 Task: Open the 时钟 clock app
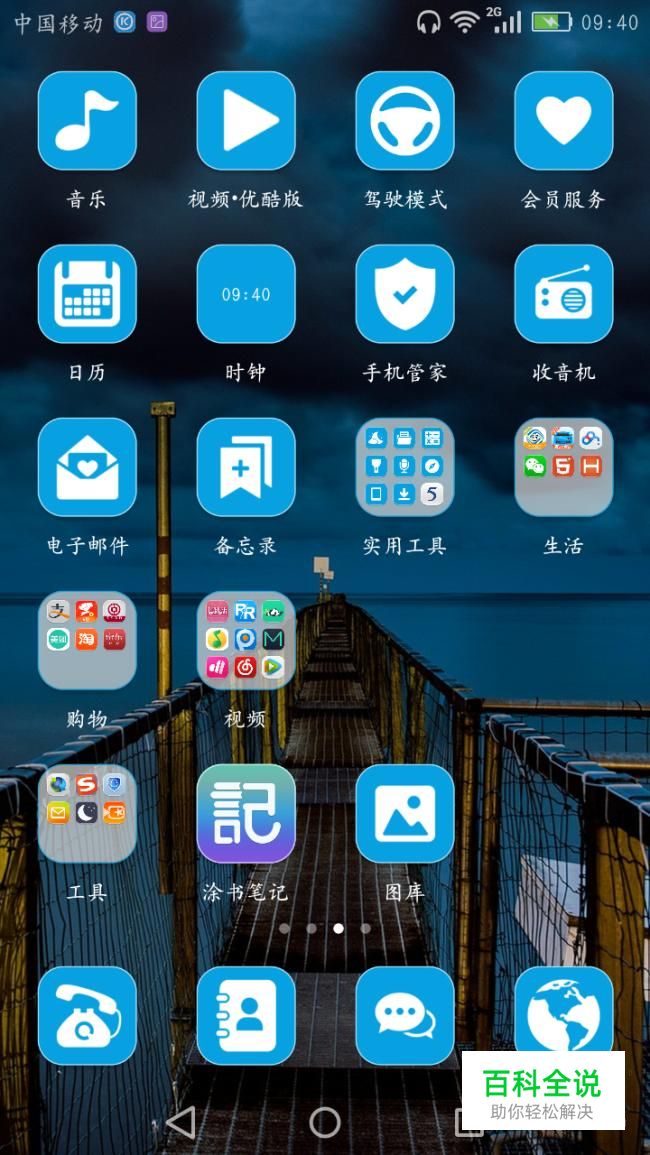point(246,294)
